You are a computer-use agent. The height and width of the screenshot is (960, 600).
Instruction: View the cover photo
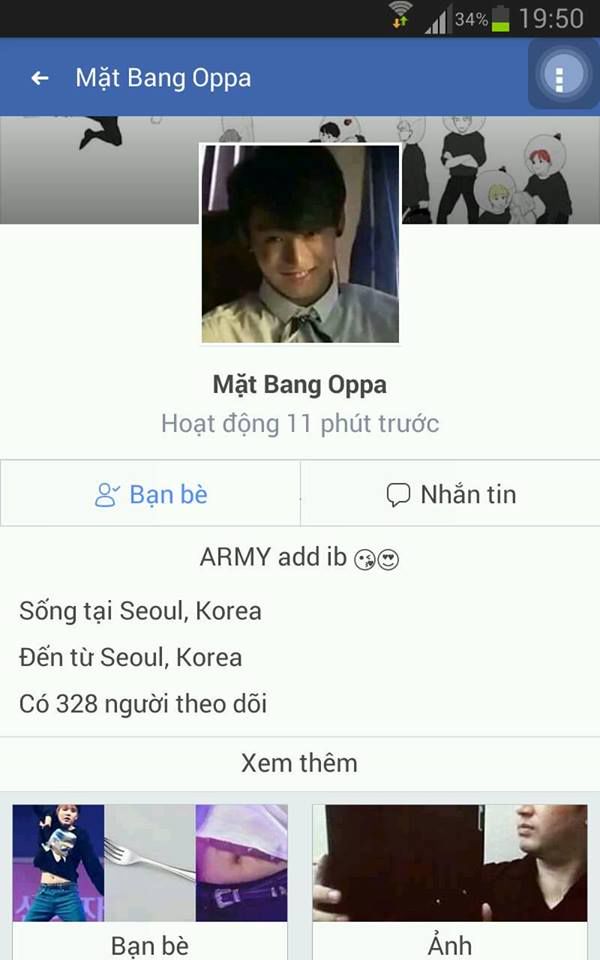pyautogui.click(x=502, y=170)
